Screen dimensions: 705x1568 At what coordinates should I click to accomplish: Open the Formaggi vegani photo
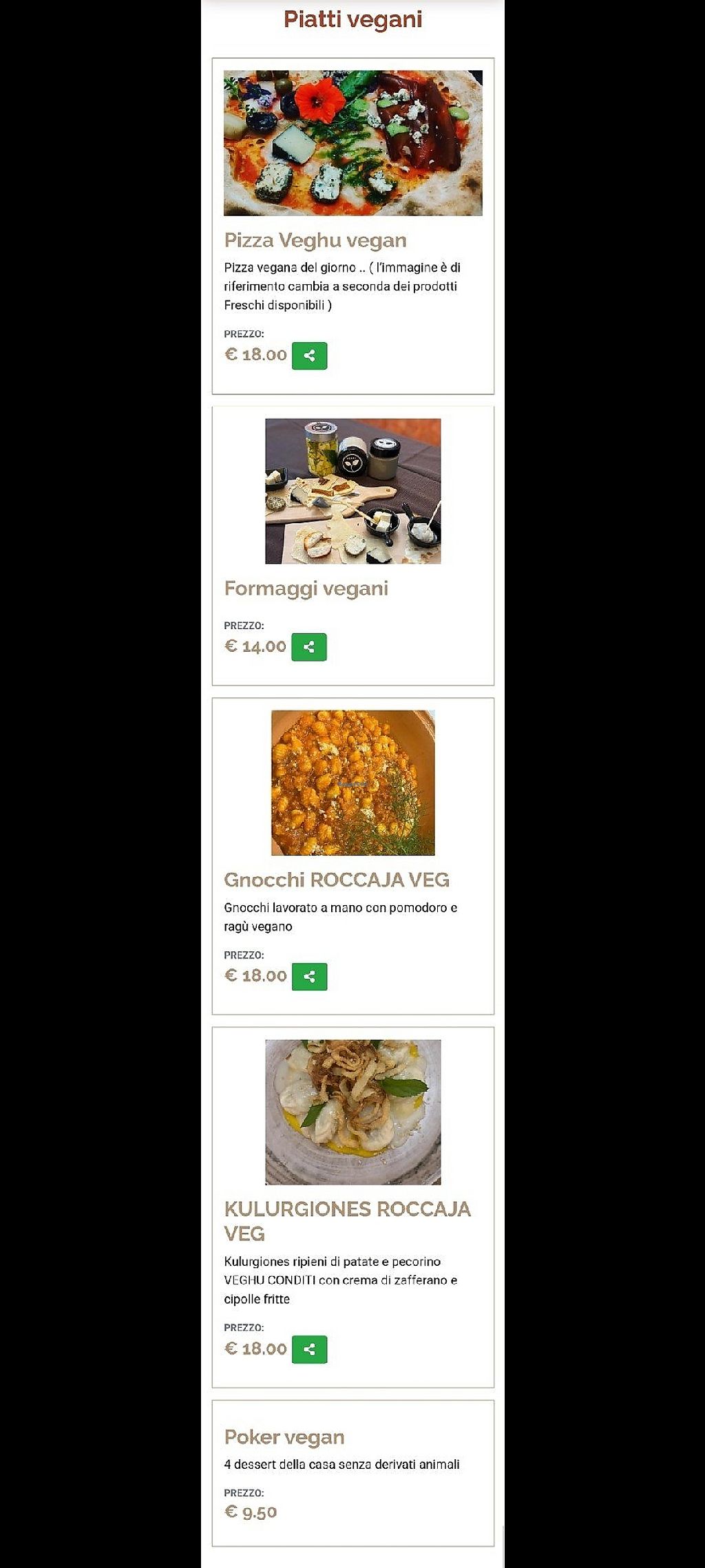click(x=352, y=491)
